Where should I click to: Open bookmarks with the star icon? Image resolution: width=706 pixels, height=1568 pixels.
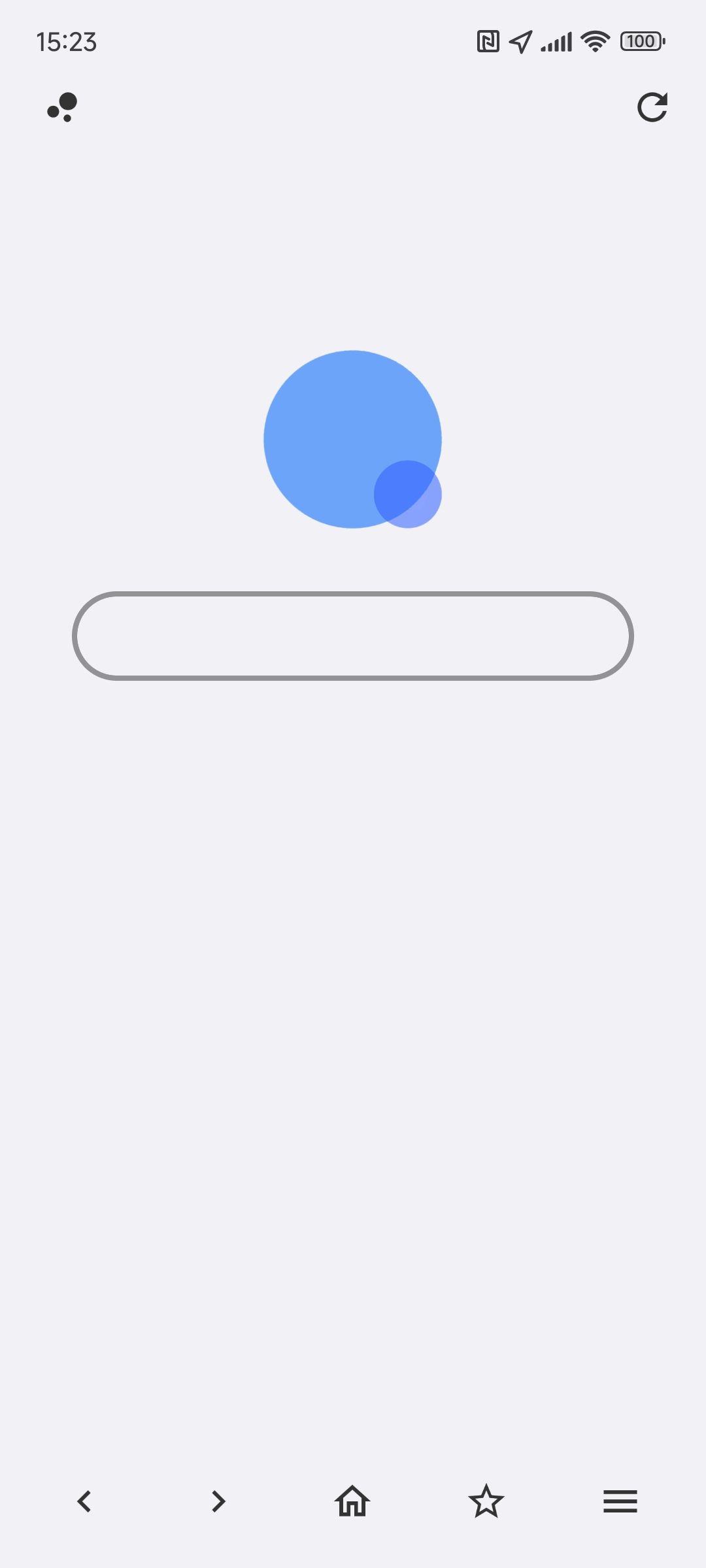pos(486,1501)
